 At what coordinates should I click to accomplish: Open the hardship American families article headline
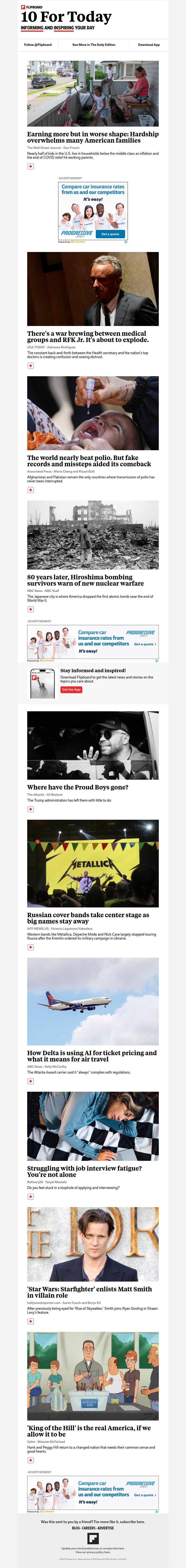point(92,137)
